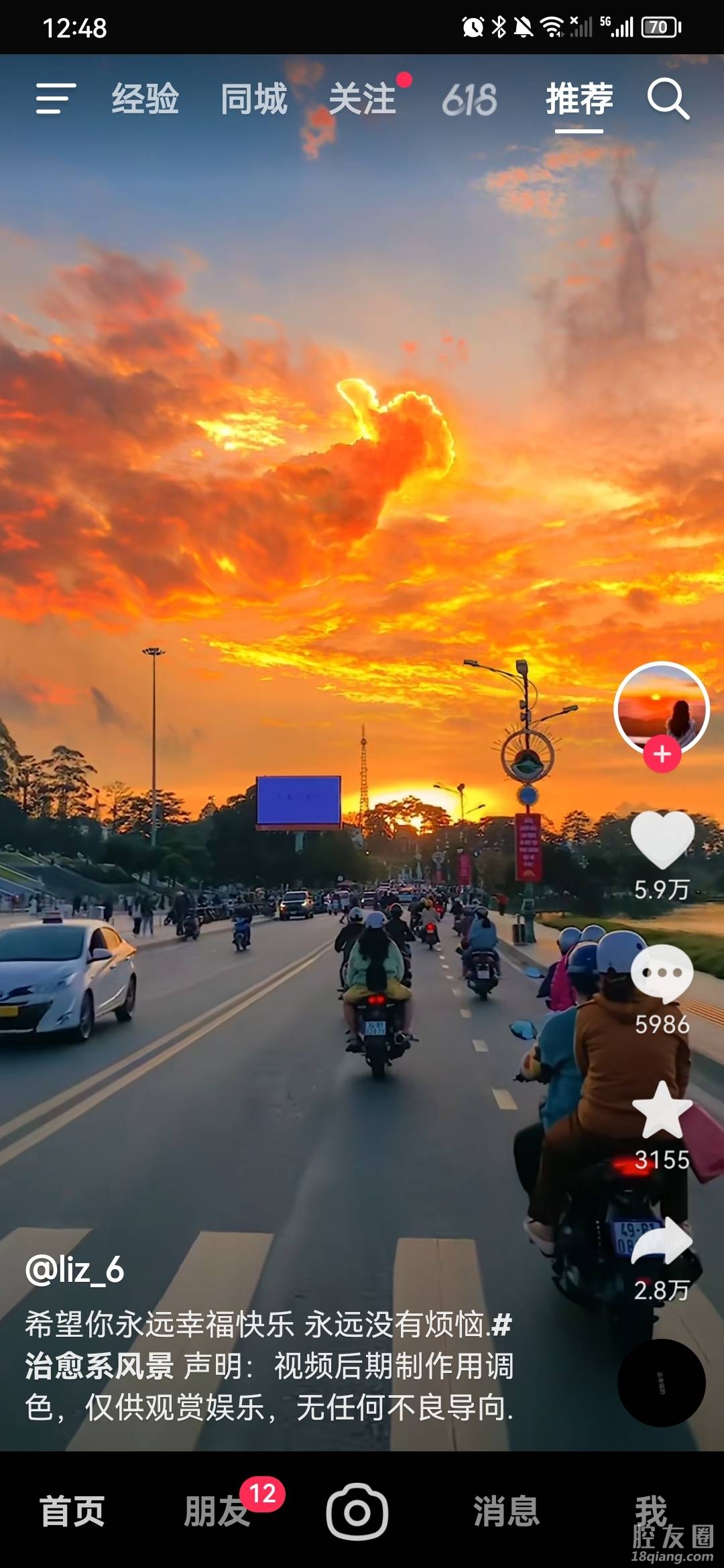Open the 朋友 tab with 12 badge
This screenshot has width=724, height=1568.
[x=217, y=1512]
